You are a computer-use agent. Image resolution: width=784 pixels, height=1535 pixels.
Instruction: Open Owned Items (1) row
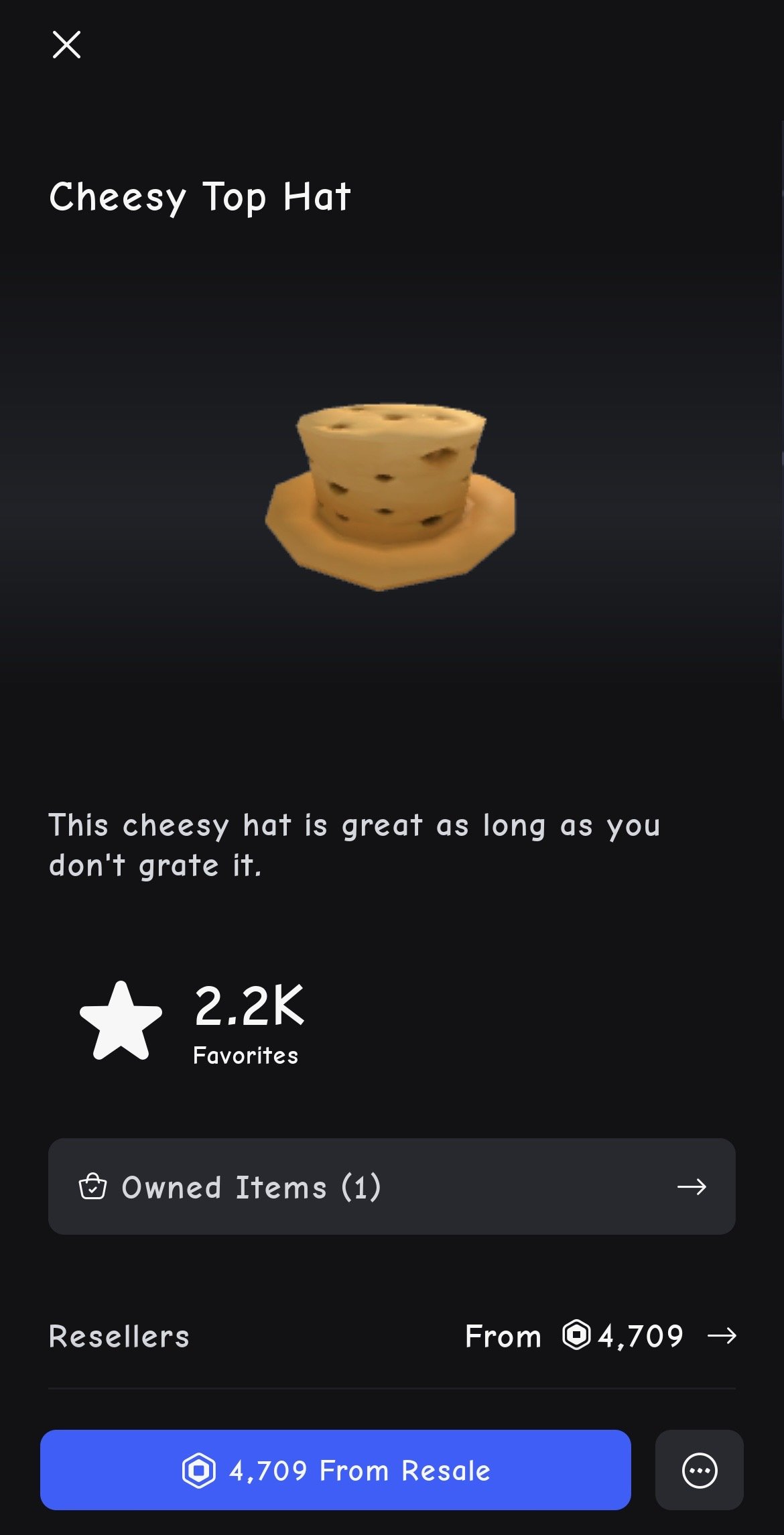(392, 1186)
